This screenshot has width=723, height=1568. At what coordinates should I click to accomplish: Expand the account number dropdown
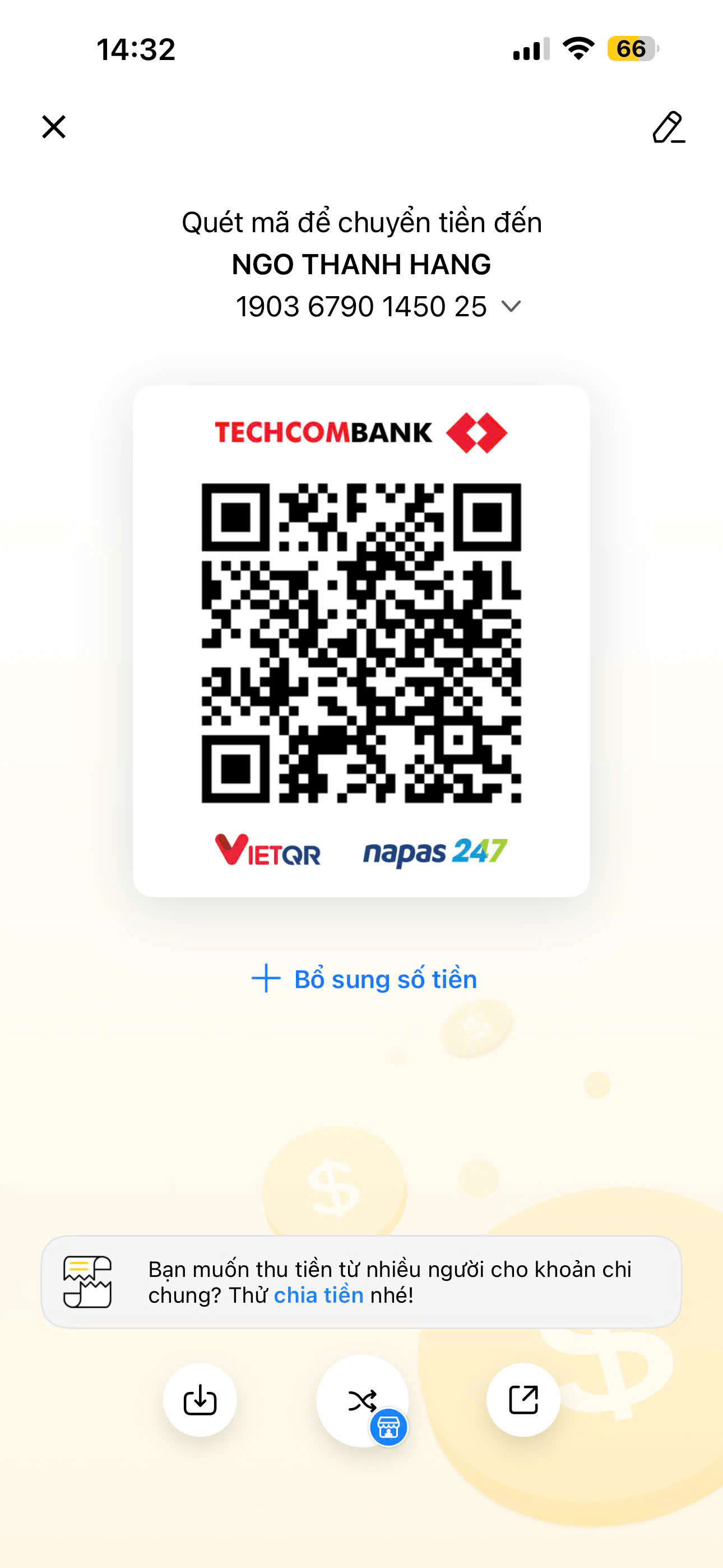(x=511, y=306)
